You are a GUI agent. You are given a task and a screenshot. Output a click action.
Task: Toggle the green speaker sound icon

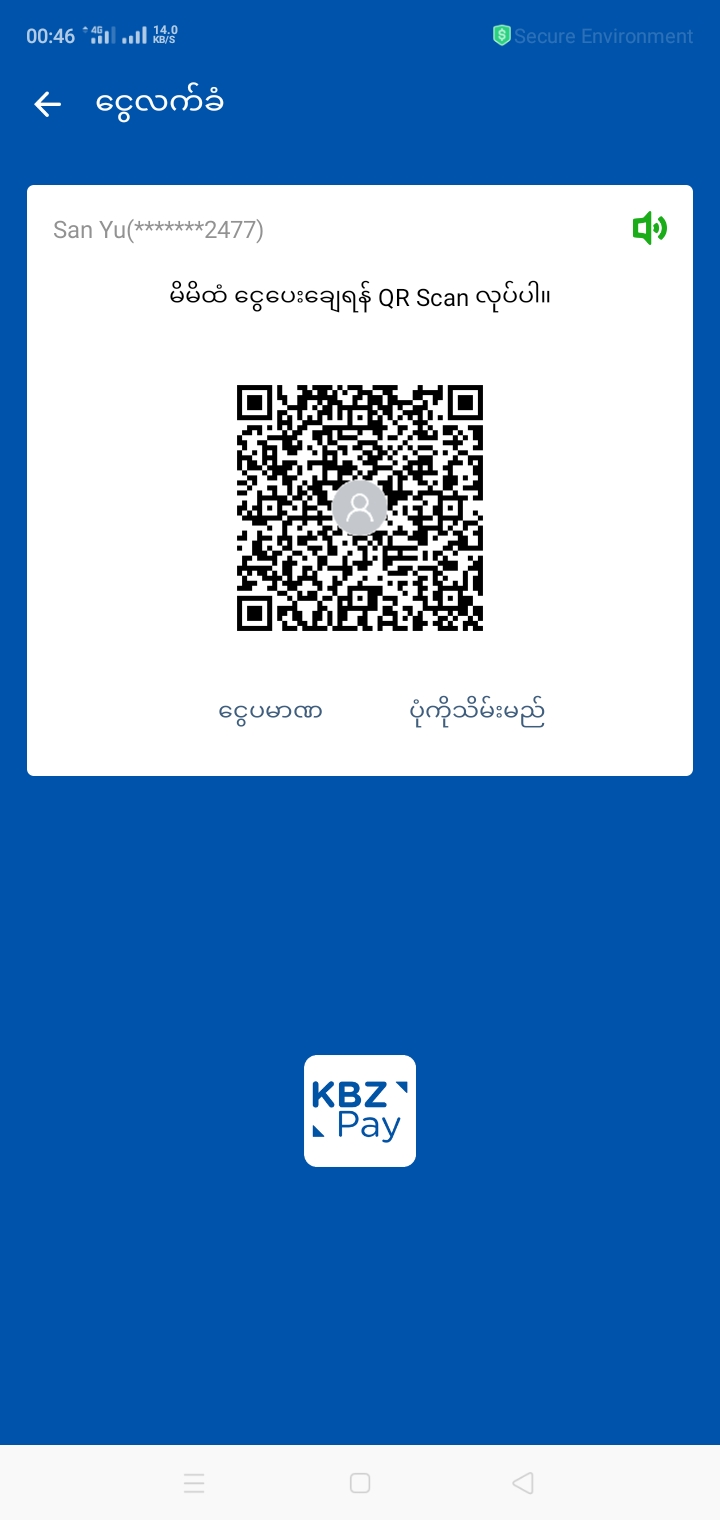649,229
